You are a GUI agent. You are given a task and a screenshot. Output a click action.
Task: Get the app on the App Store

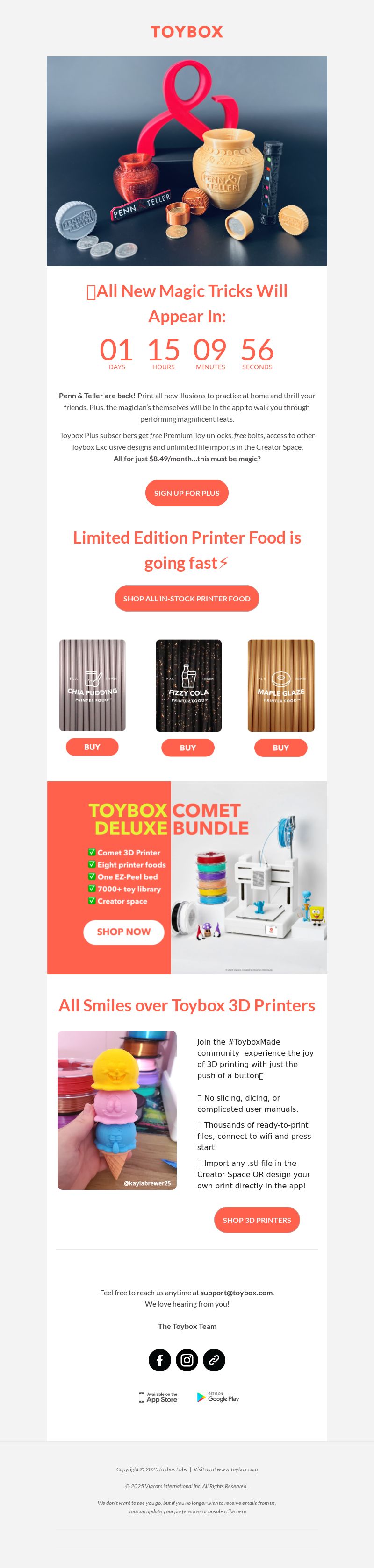click(x=158, y=1398)
